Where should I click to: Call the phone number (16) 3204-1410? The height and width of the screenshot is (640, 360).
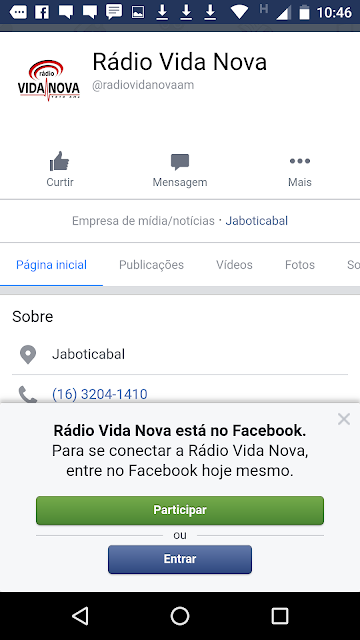pos(100,394)
